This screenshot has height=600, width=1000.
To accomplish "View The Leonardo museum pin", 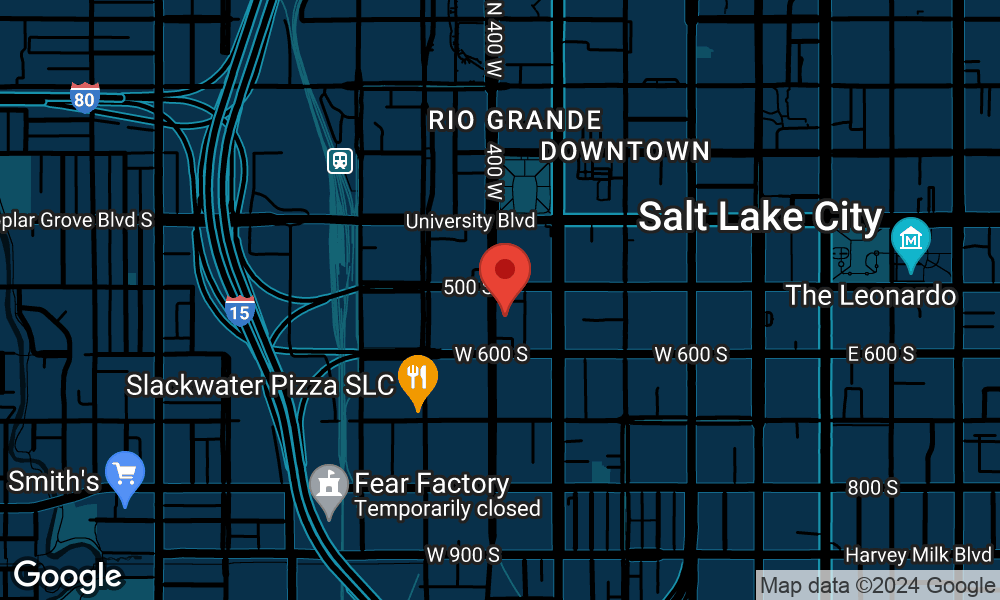I will pos(911,241).
